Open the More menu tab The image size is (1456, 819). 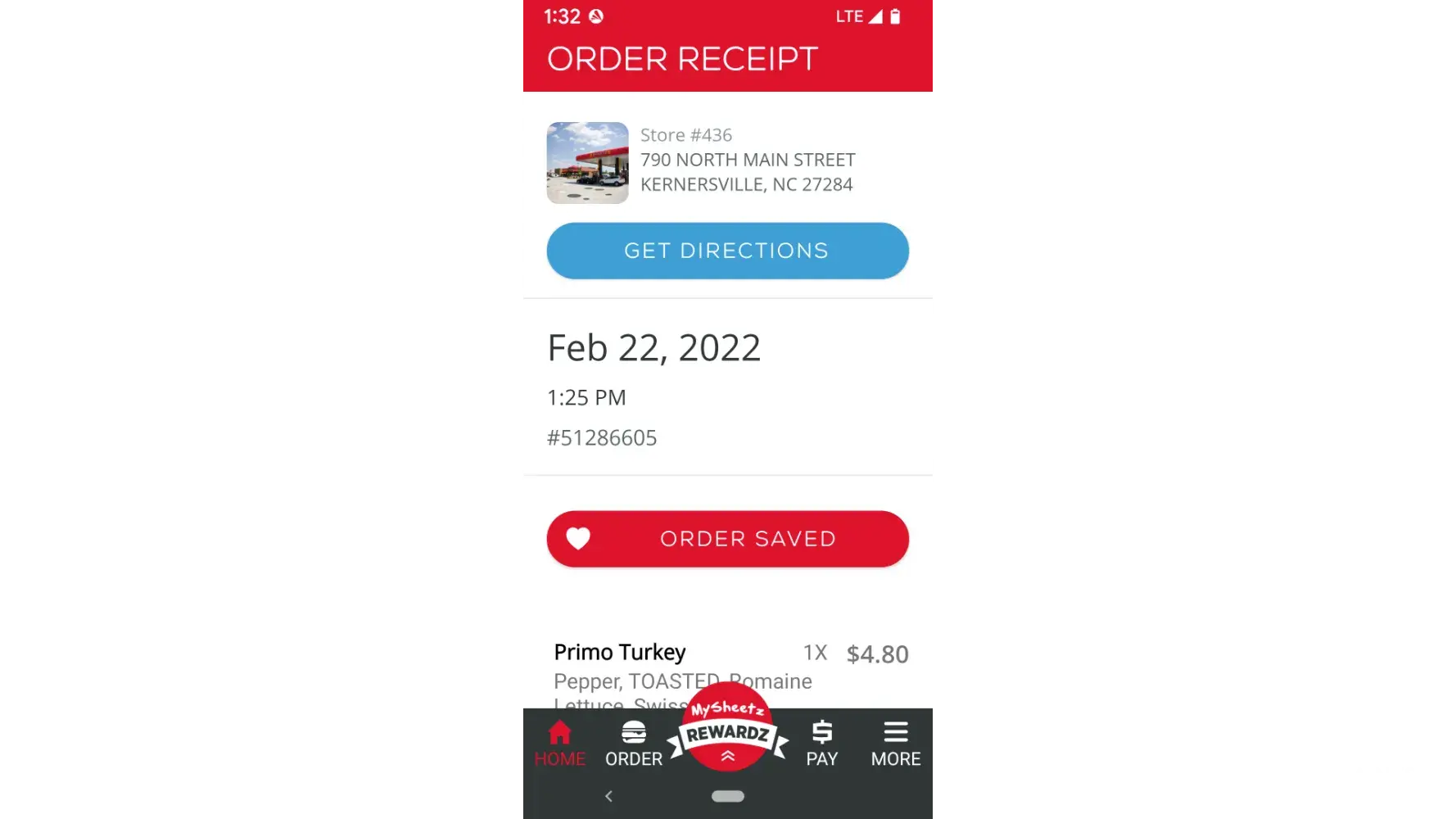[895, 744]
